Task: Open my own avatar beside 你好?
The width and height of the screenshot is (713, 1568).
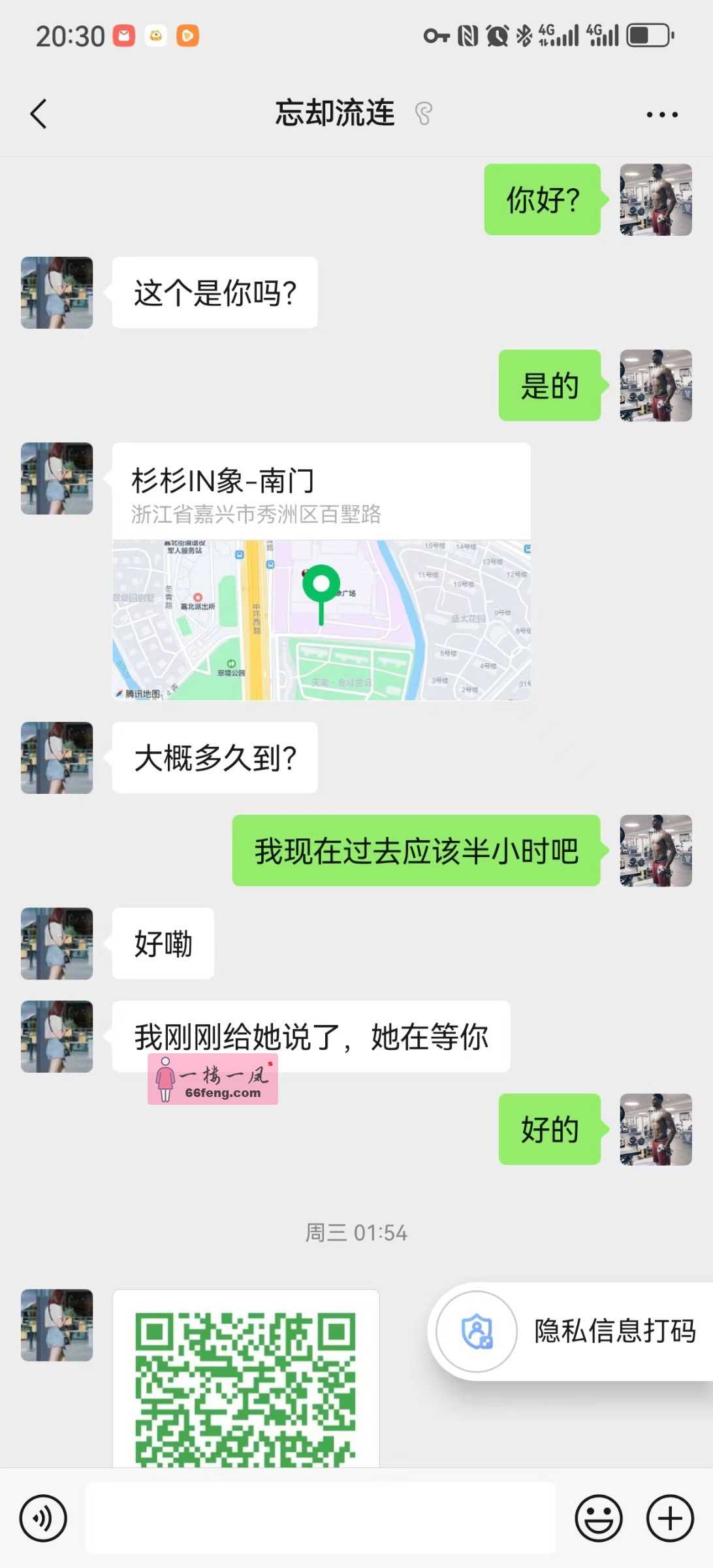Action: pyautogui.click(x=656, y=200)
